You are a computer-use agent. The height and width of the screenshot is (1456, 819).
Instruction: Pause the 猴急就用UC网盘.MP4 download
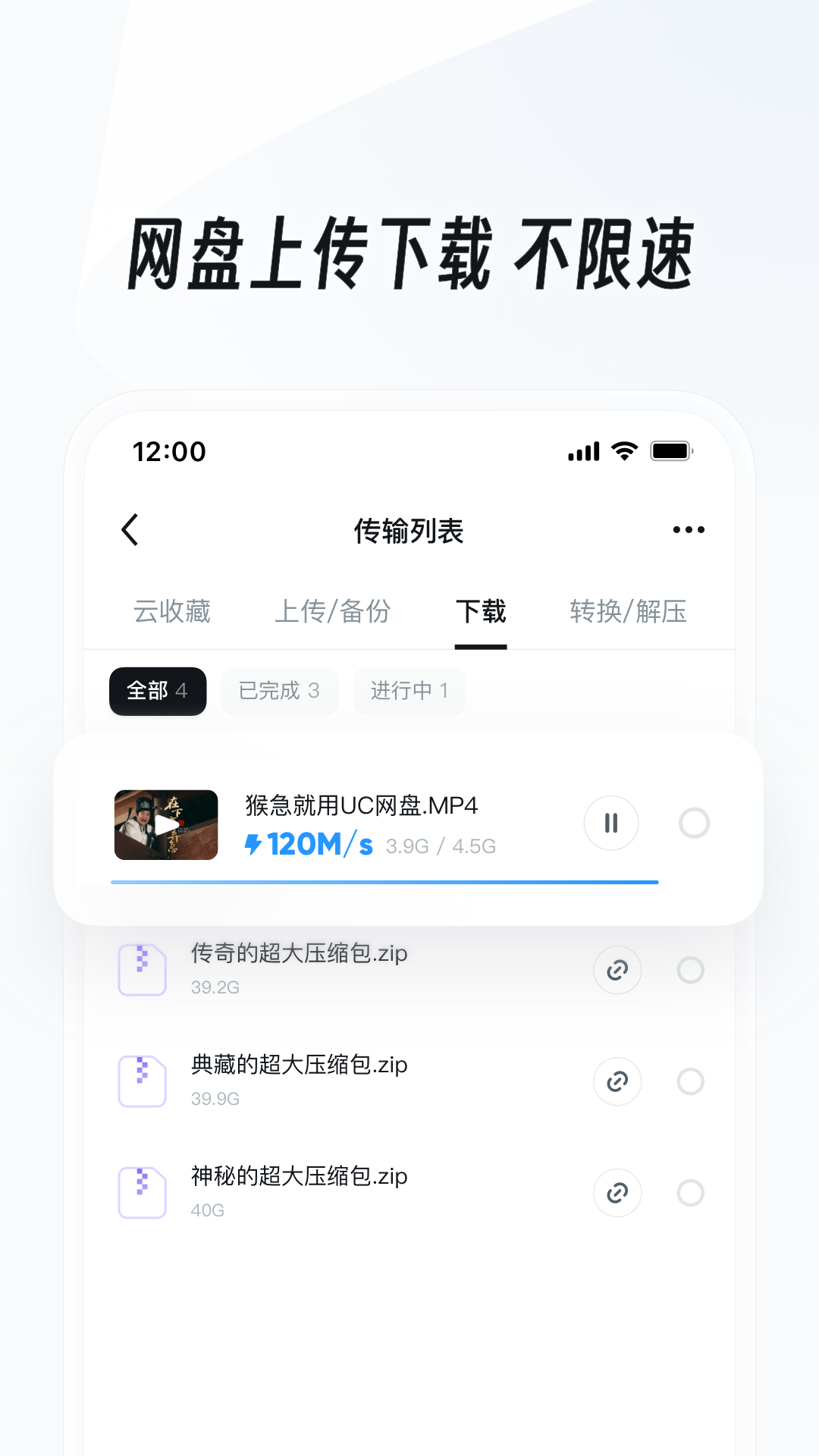click(x=611, y=823)
